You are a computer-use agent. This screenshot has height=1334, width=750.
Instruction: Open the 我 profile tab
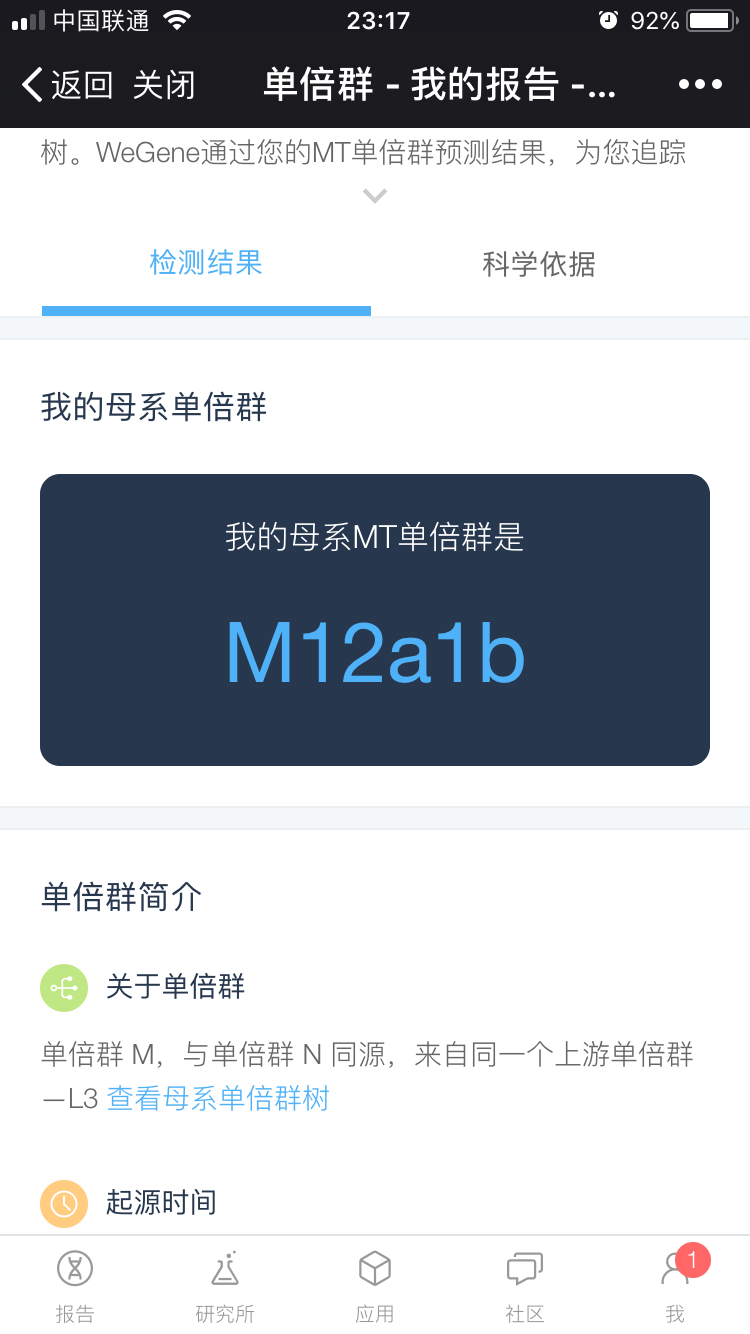675,1286
